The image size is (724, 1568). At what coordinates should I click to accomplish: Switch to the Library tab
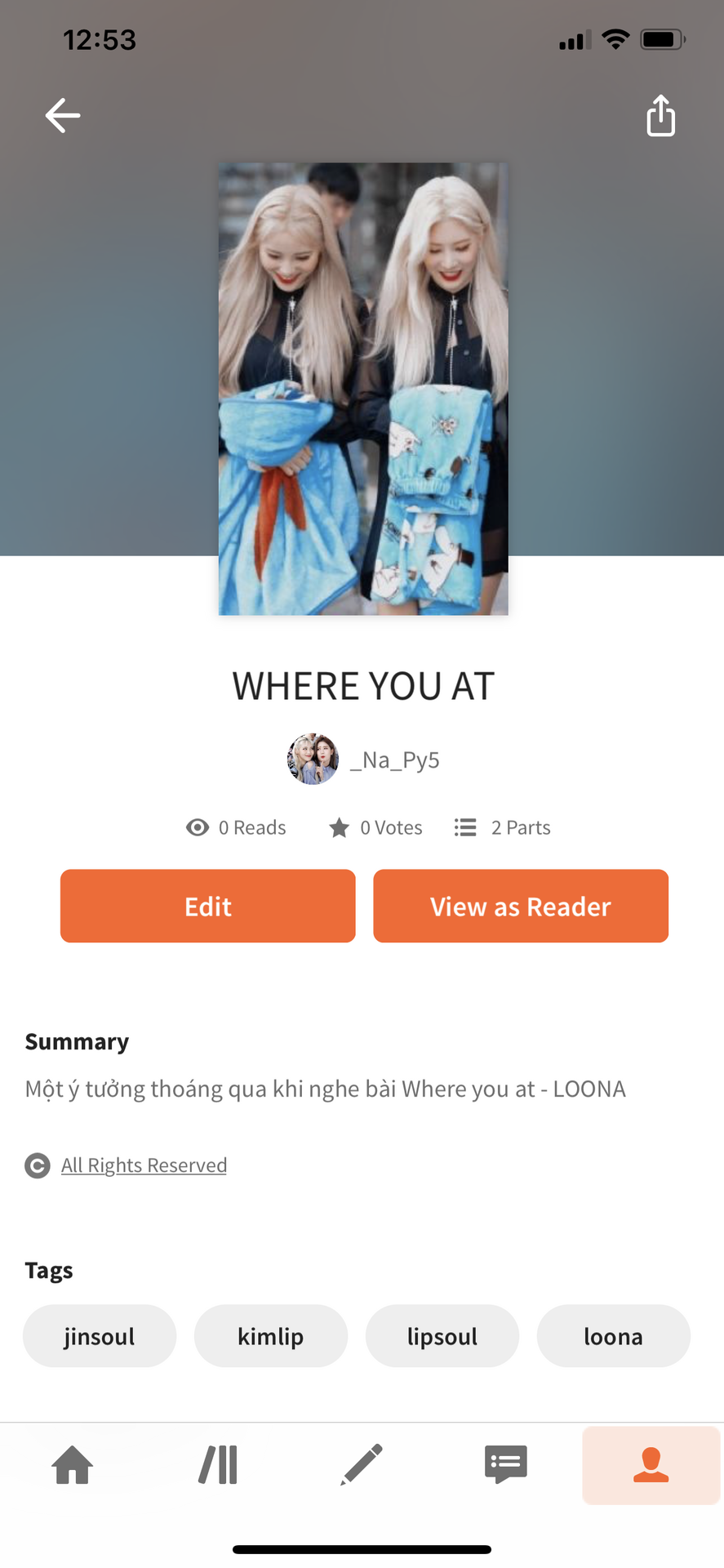218,1464
